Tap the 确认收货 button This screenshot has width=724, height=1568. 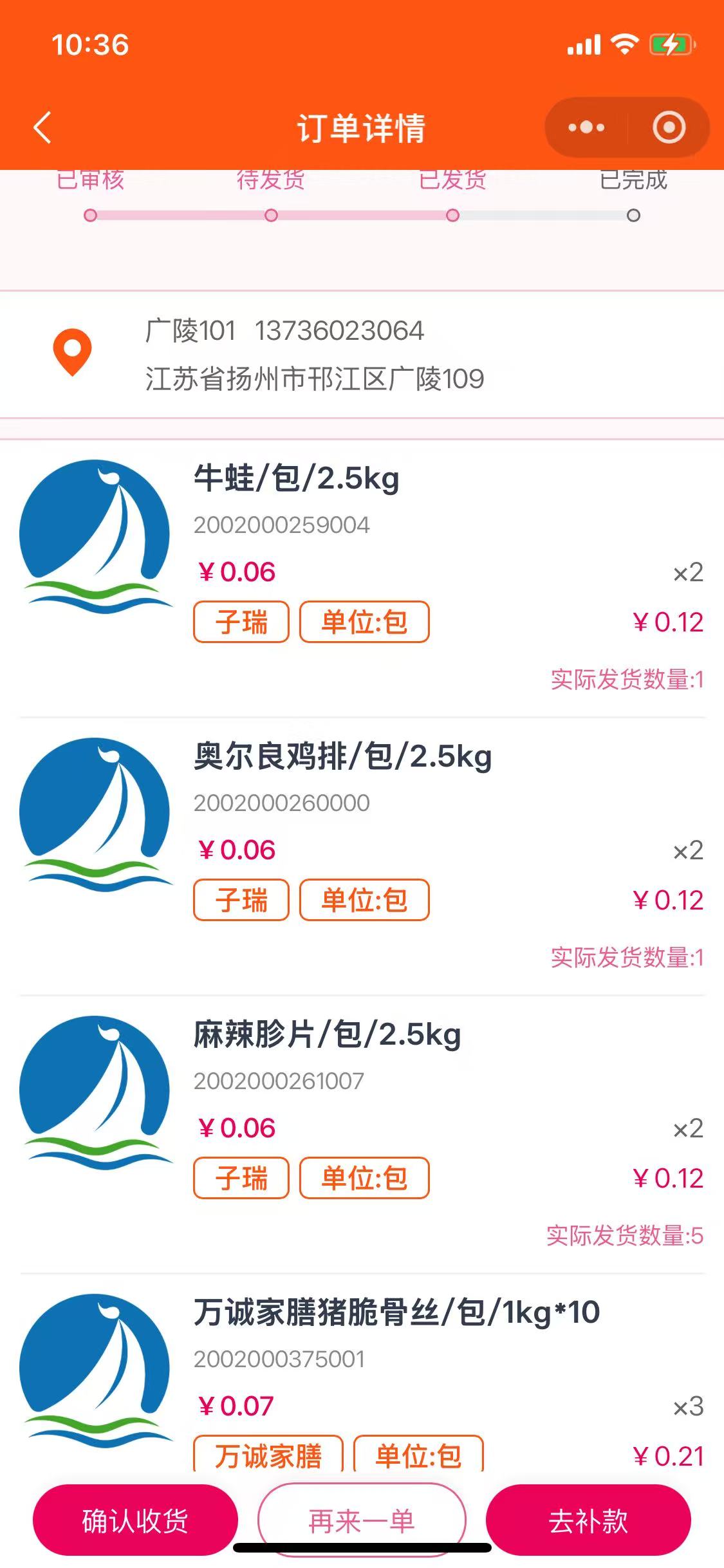(x=135, y=1520)
